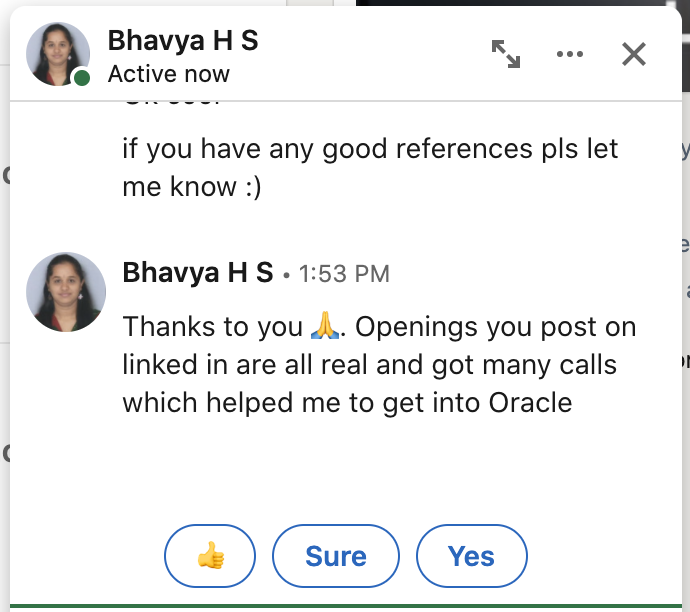This screenshot has height=612, width=690.
Task: Reply with the "Sure" suggestion
Action: [x=336, y=556]
